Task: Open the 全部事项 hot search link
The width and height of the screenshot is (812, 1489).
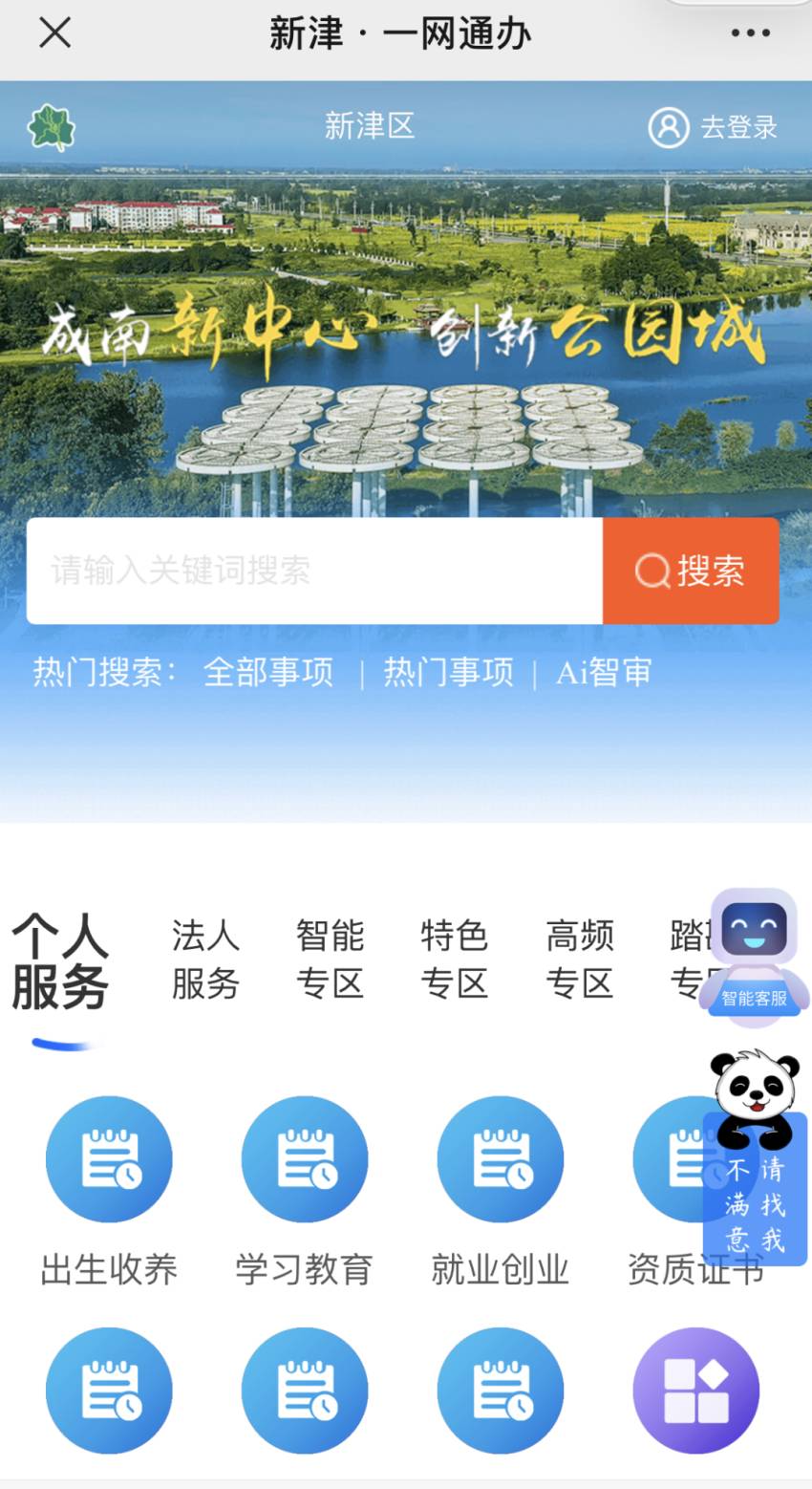Action: pos(269,672)
